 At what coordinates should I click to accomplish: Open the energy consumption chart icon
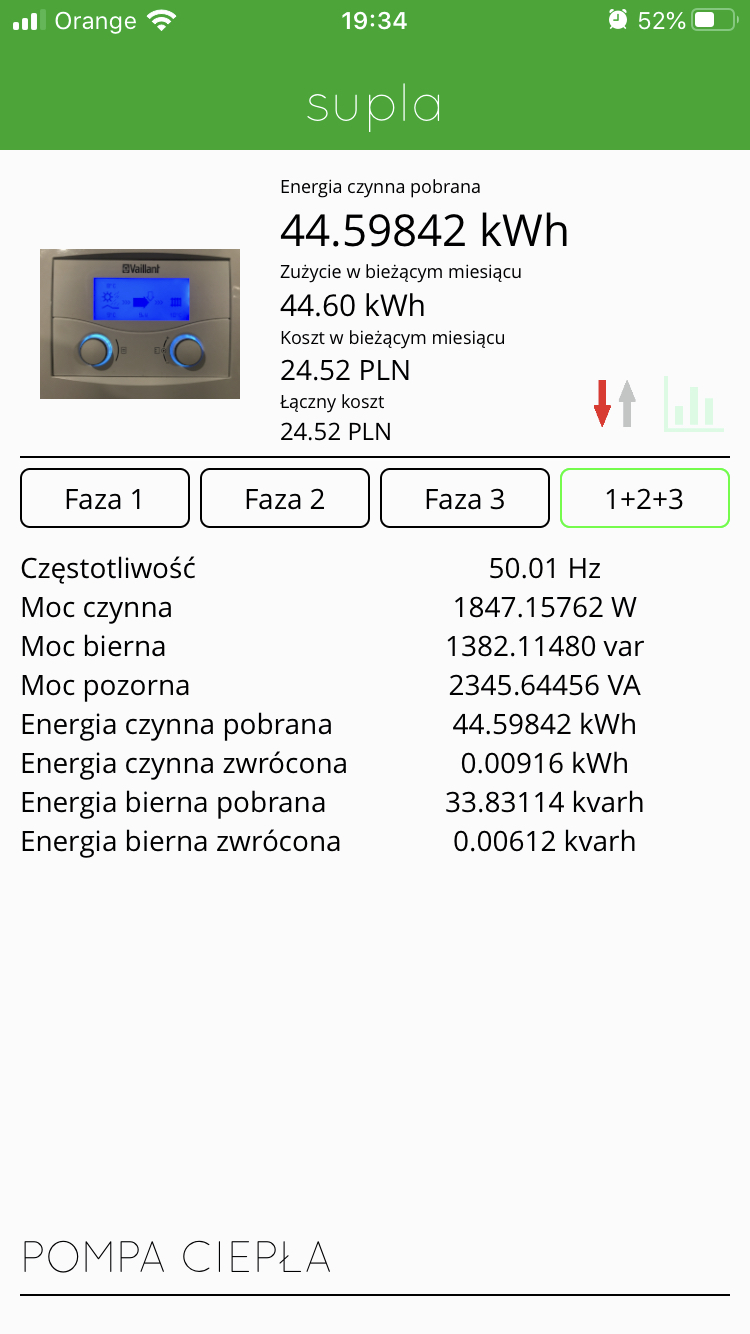coord(692,404)
